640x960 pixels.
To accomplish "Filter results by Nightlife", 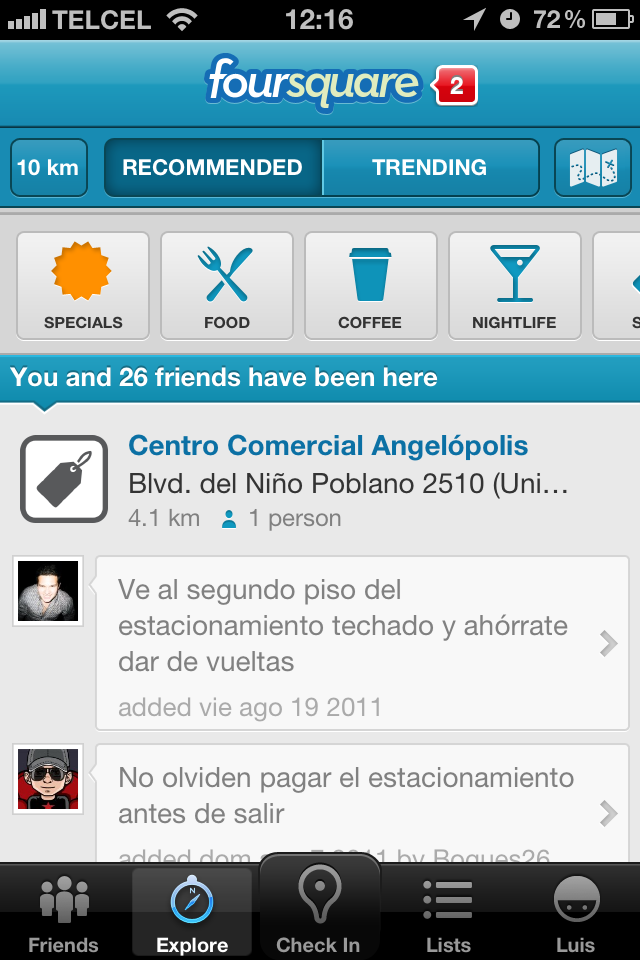I will pos(514,286).
